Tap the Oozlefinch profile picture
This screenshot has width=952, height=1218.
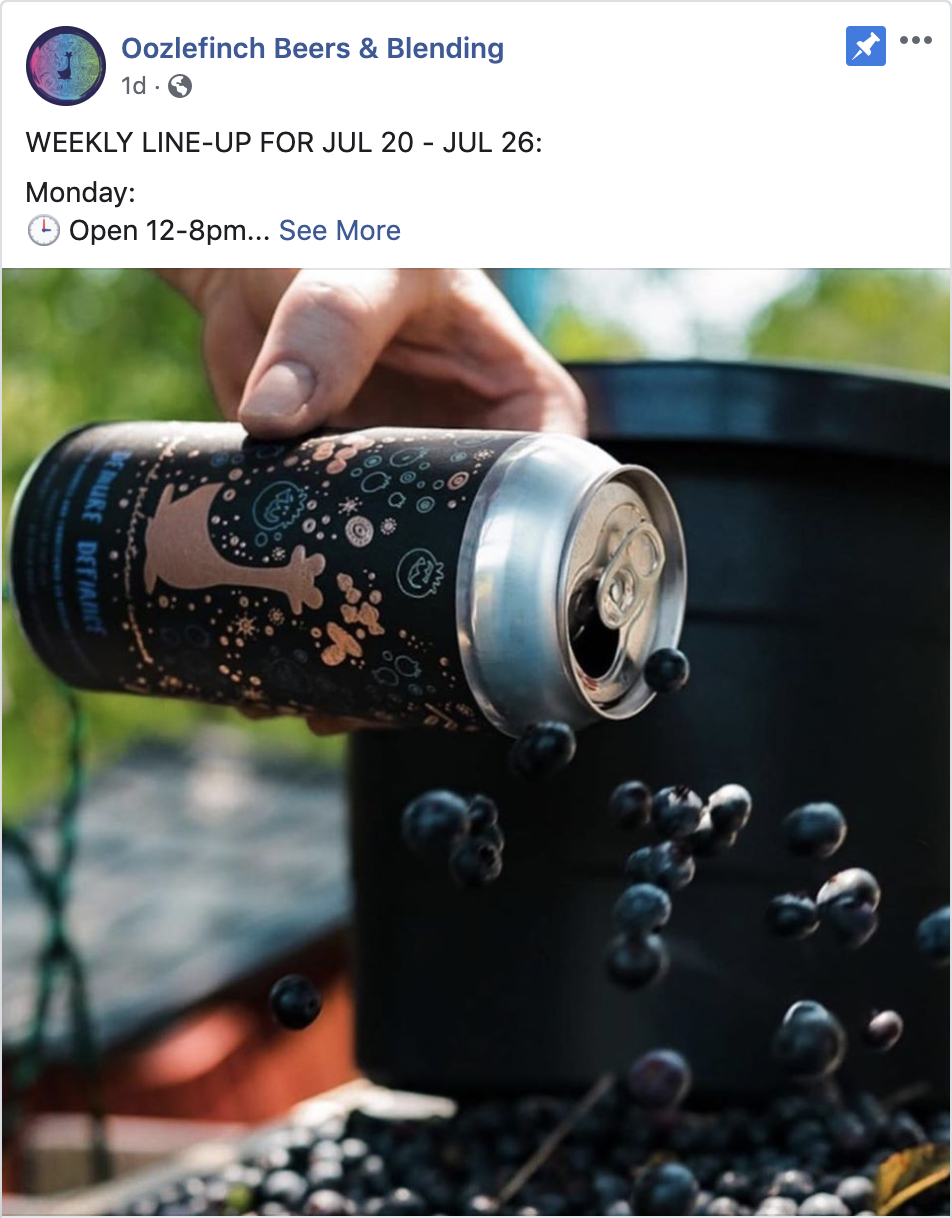coord(66,66)
